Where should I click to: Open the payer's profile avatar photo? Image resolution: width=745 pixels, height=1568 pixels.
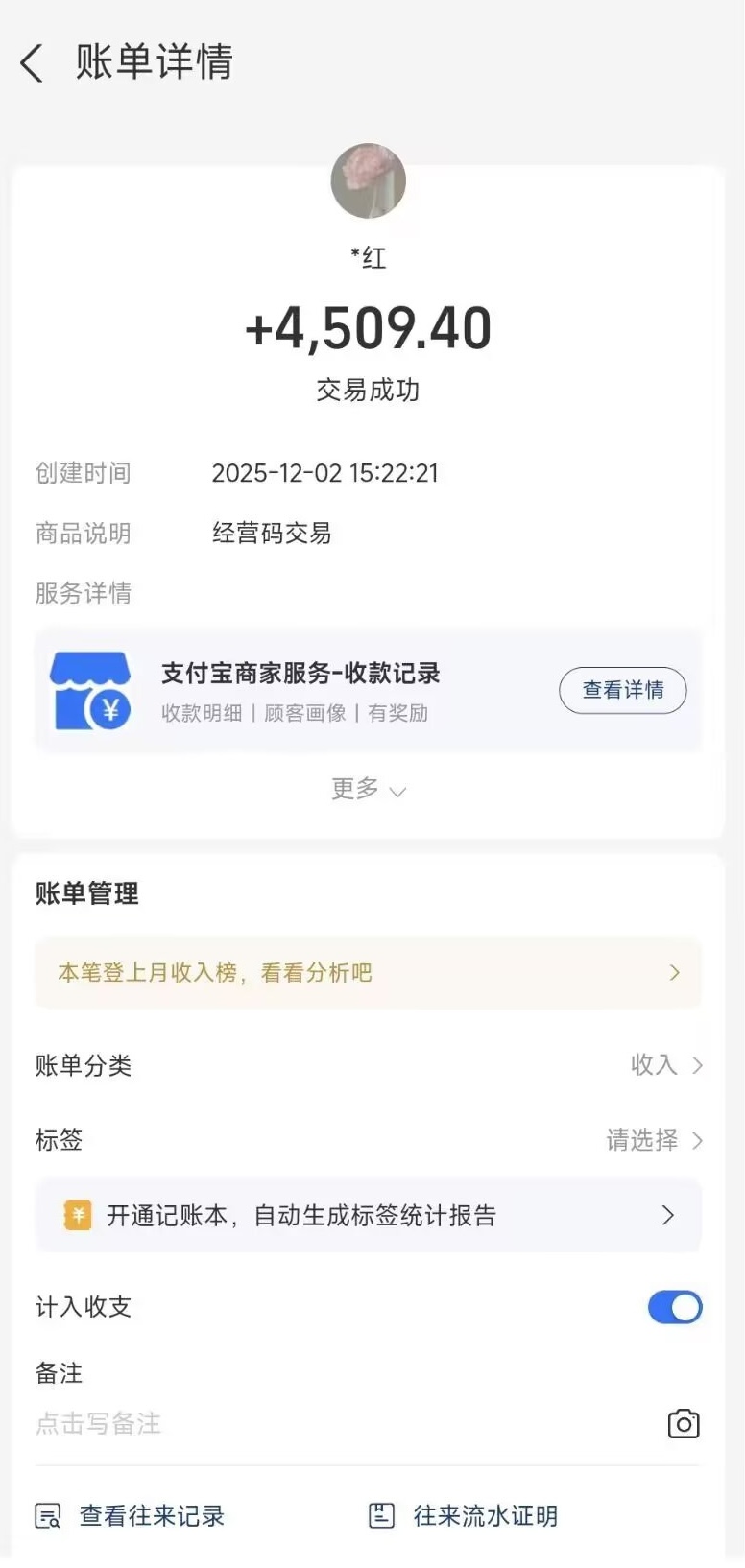(x=369, y=180)
